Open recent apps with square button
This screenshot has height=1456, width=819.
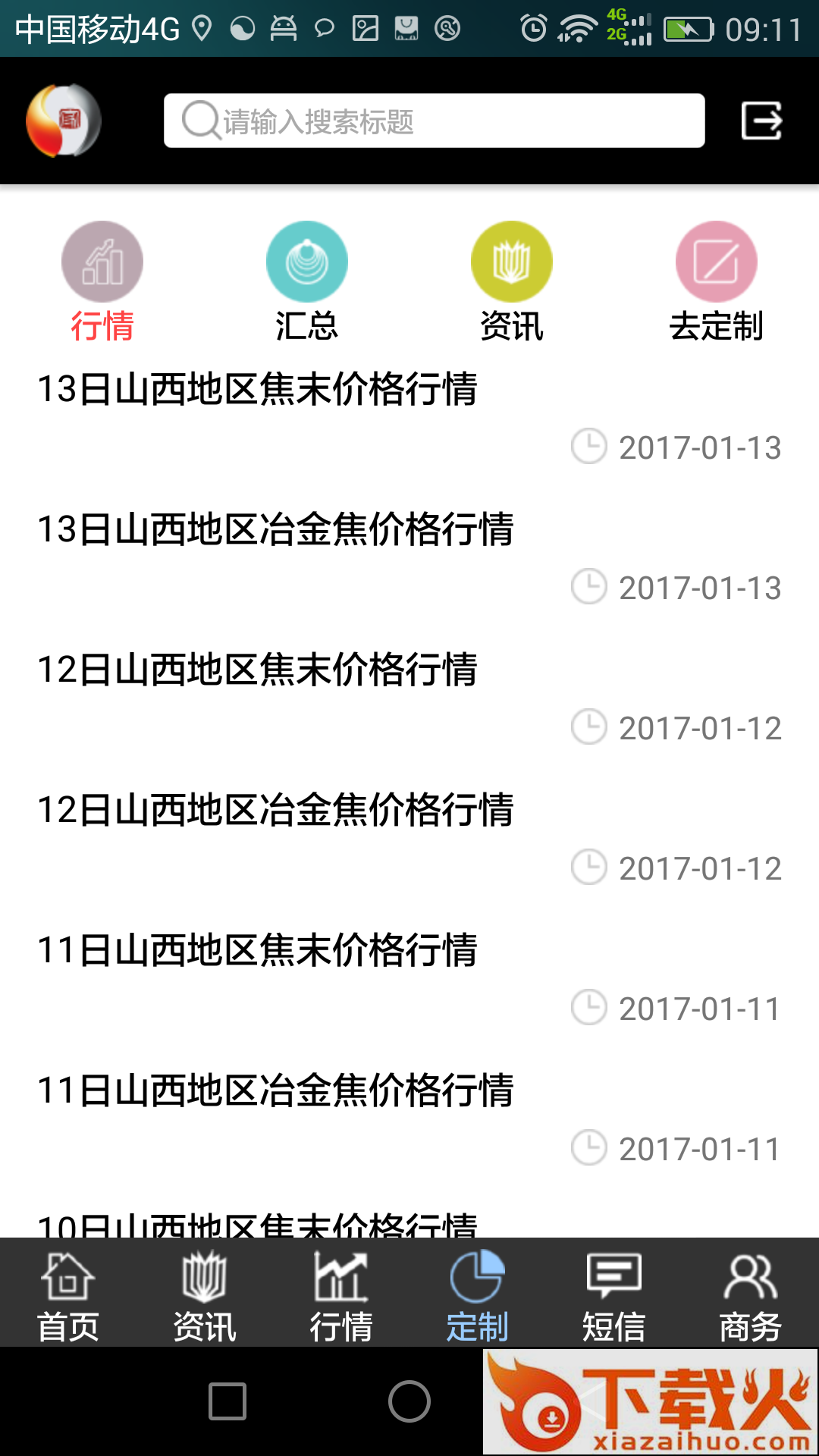coord(227,1401)
